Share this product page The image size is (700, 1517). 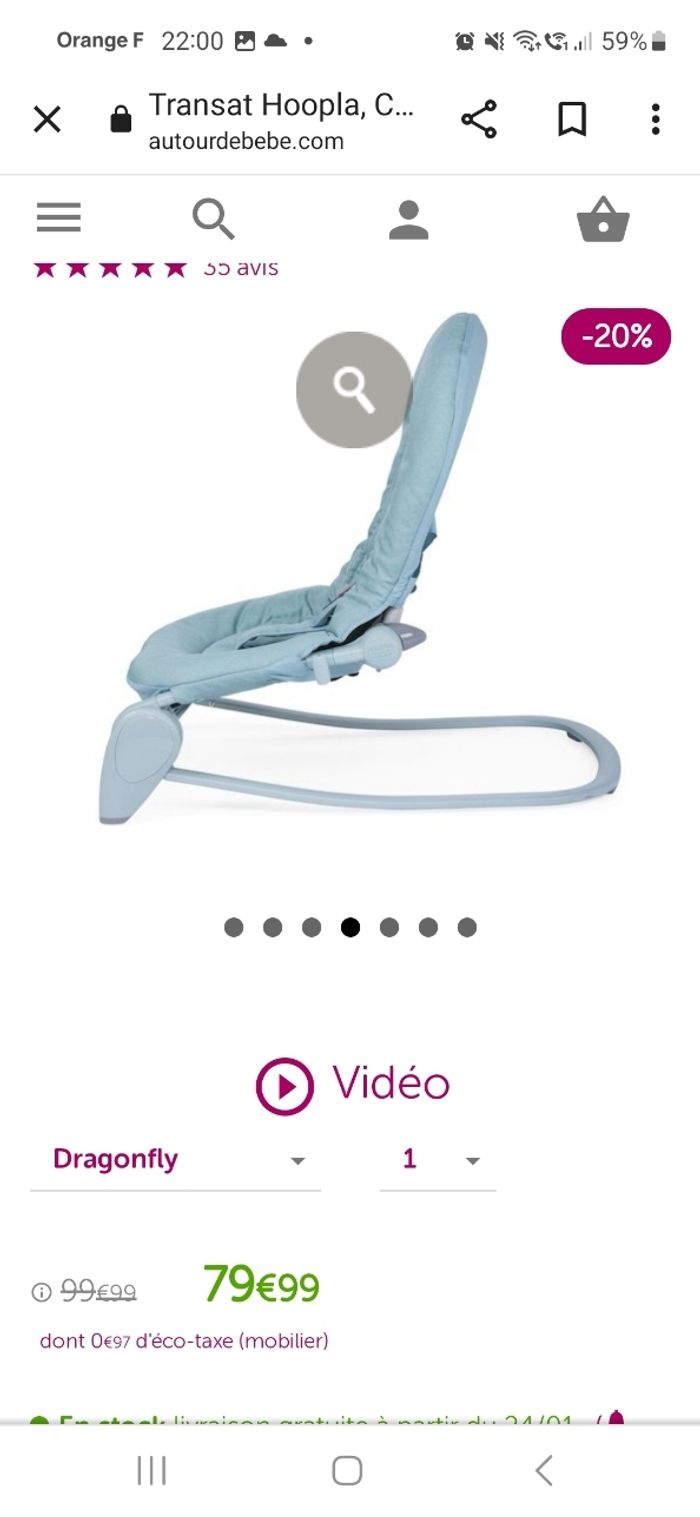(479, 120)
